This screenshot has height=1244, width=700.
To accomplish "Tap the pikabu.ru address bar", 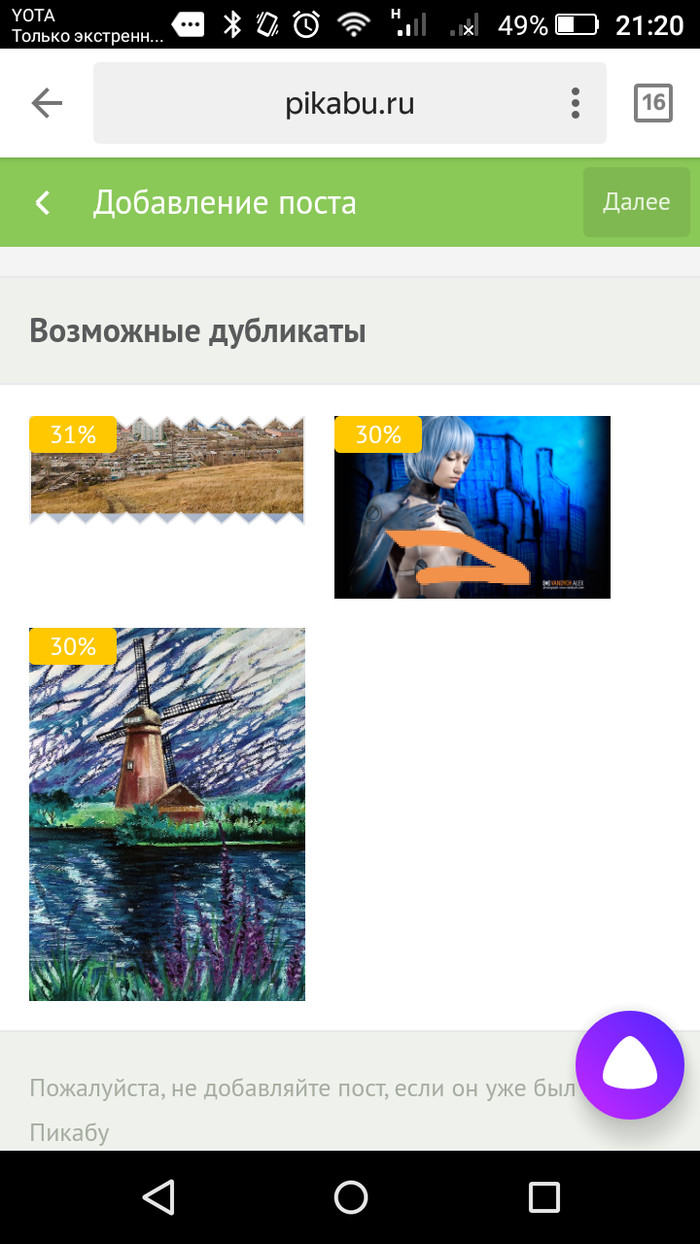I will [x=330, y=103].
